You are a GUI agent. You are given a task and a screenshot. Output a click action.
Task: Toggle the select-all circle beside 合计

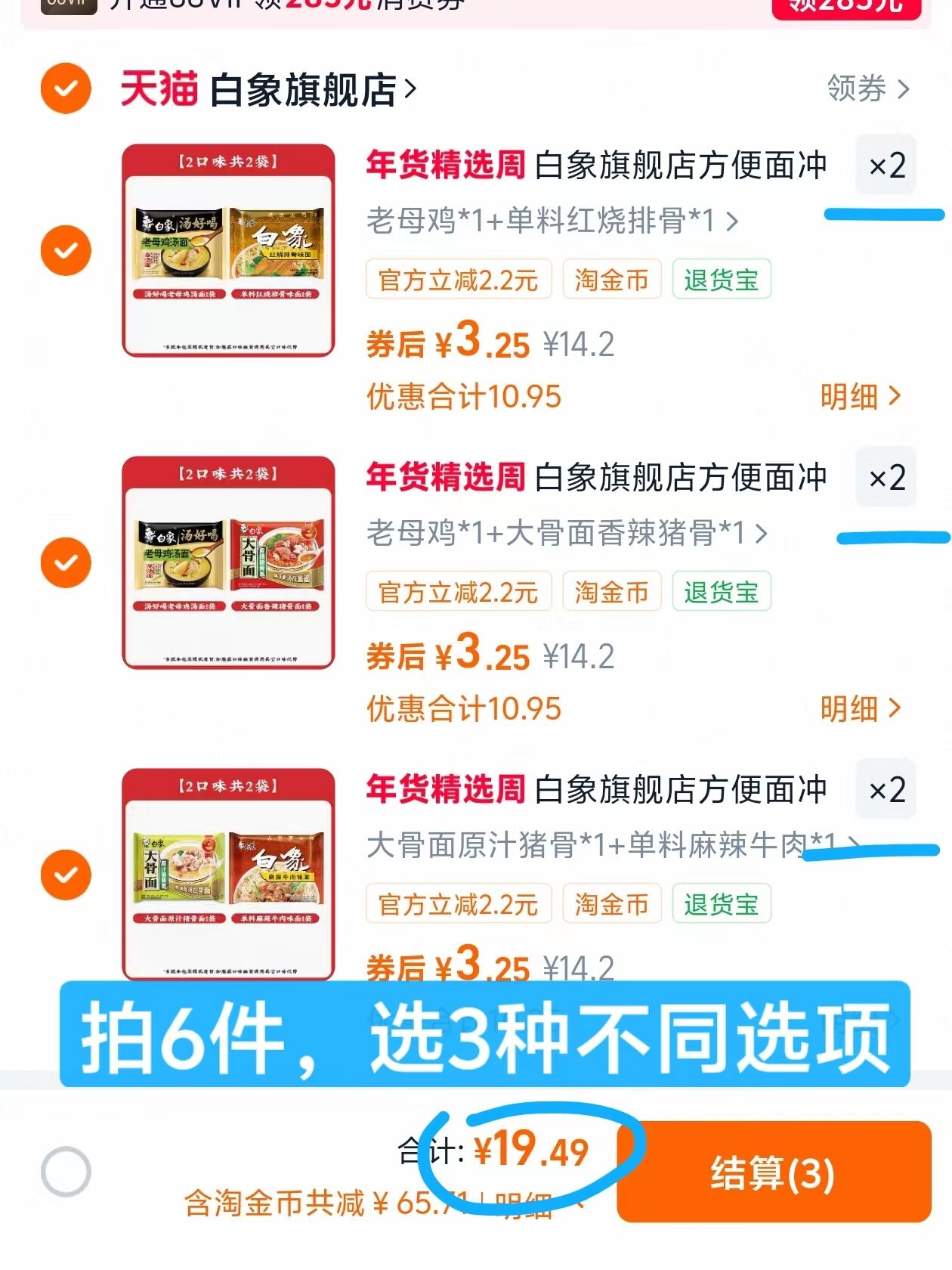[x=66, y=1172]
